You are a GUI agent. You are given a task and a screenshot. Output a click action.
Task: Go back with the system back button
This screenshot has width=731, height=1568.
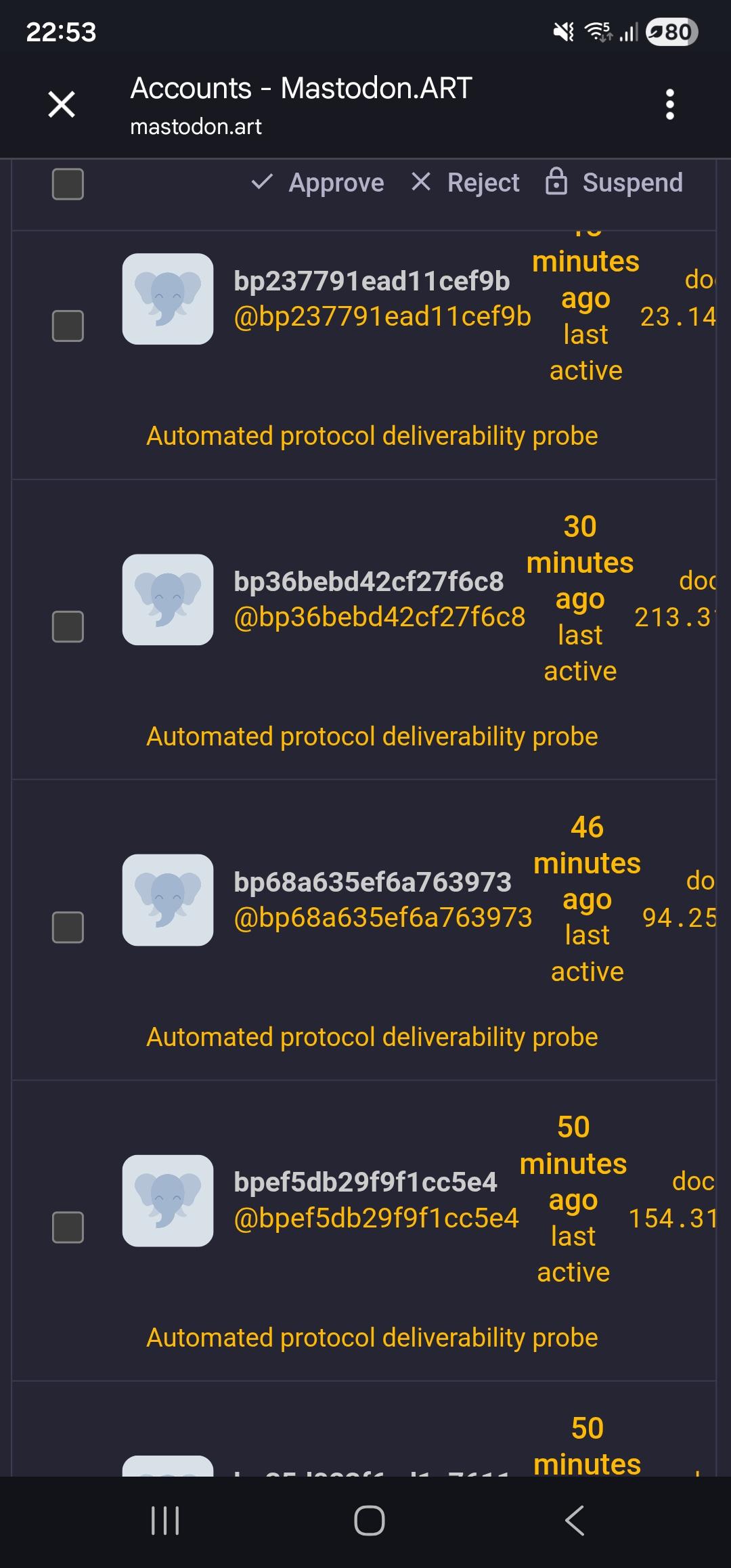pyautogui.click(x=575, y=1521)
